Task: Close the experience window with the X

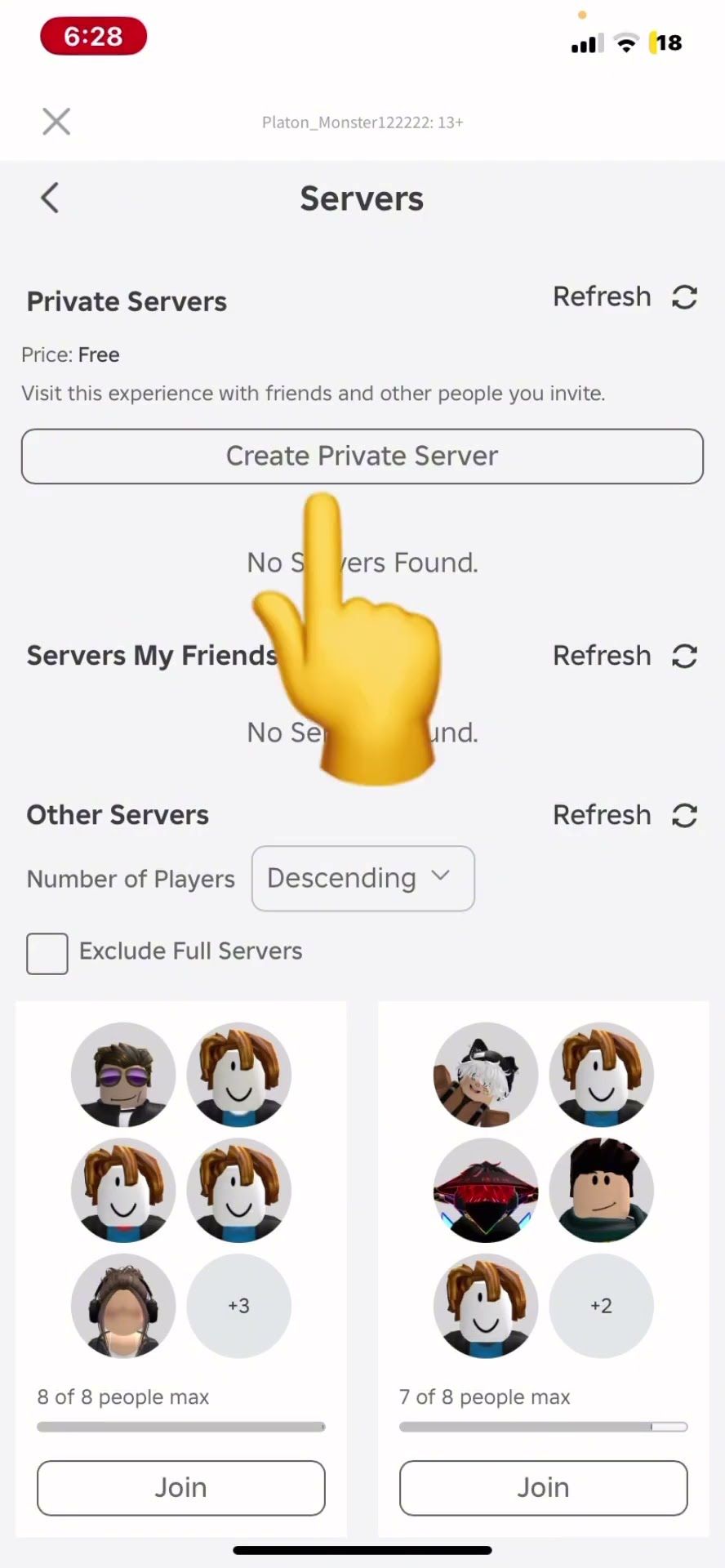Action: (x=56, y=122)
